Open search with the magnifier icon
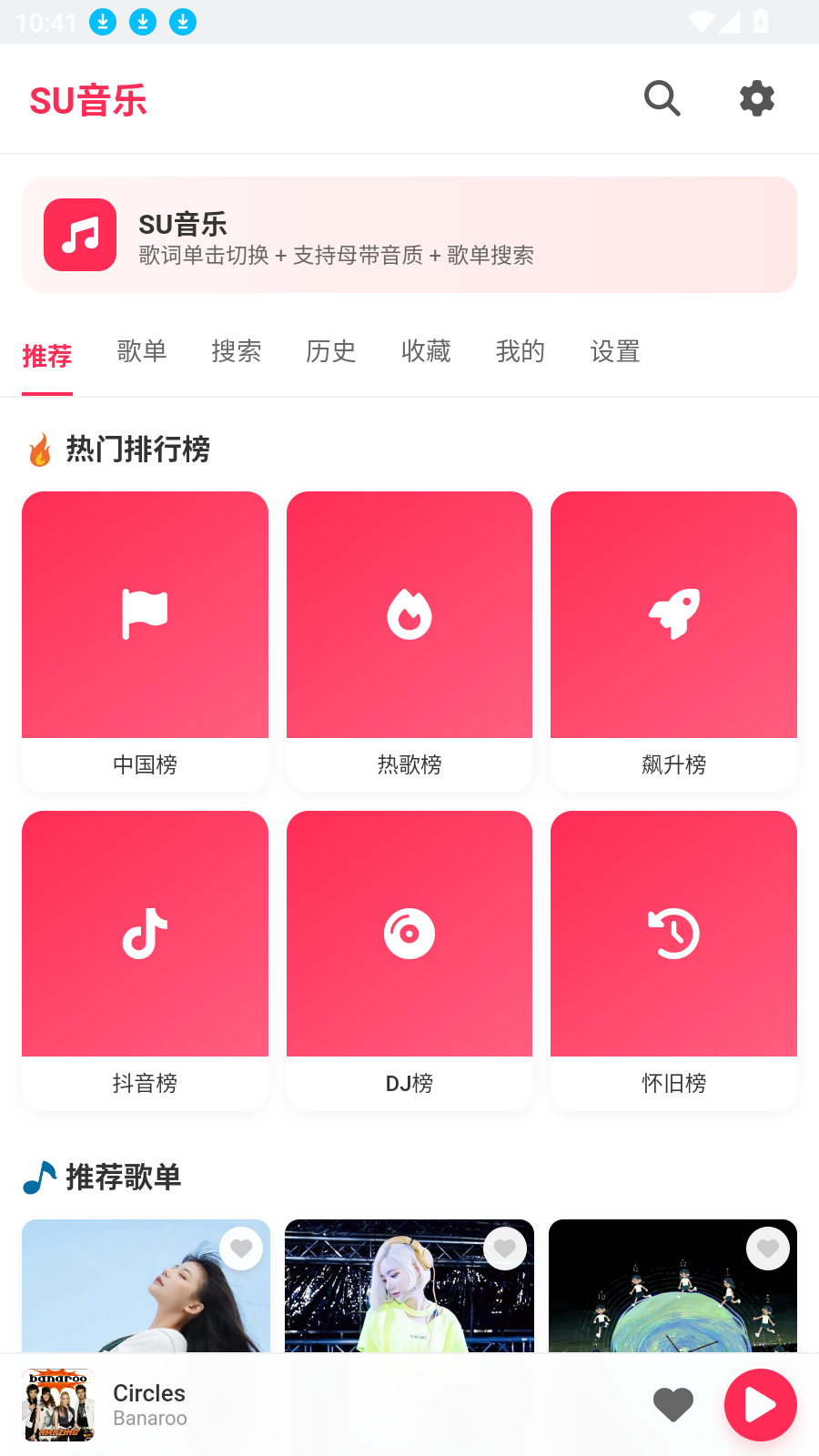Image resolution: width=819 pixels, height=1456 pixels. tap(662, 98)
